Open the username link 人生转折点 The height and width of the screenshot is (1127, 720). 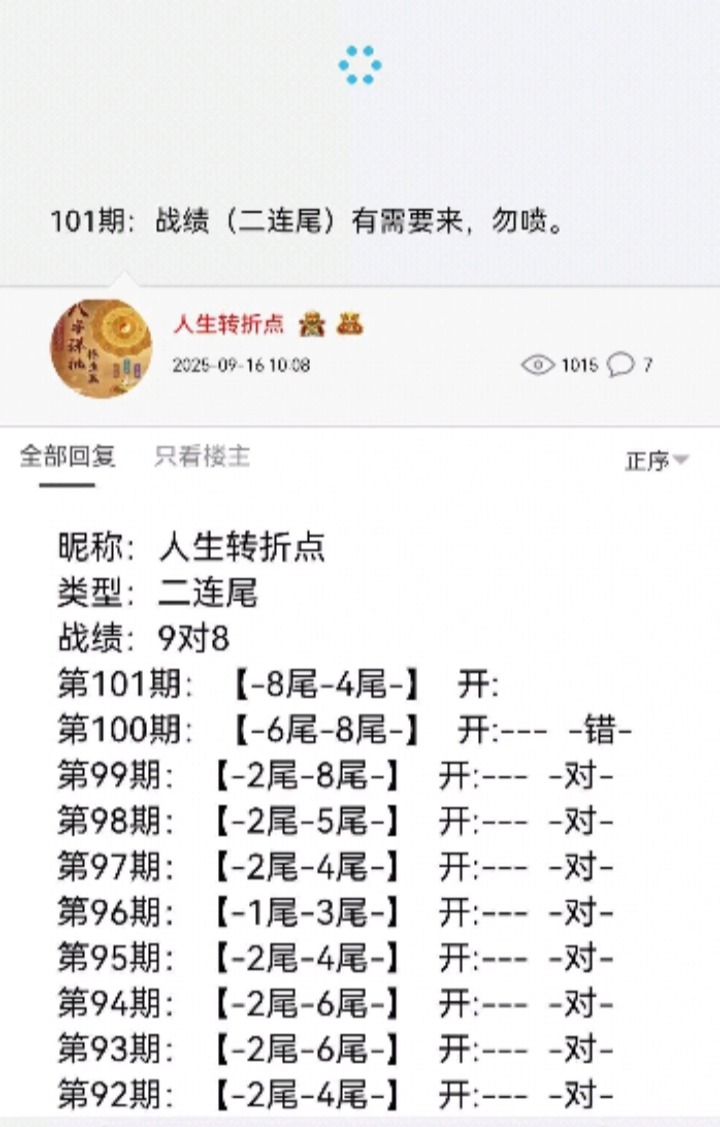tap(228, 324)
